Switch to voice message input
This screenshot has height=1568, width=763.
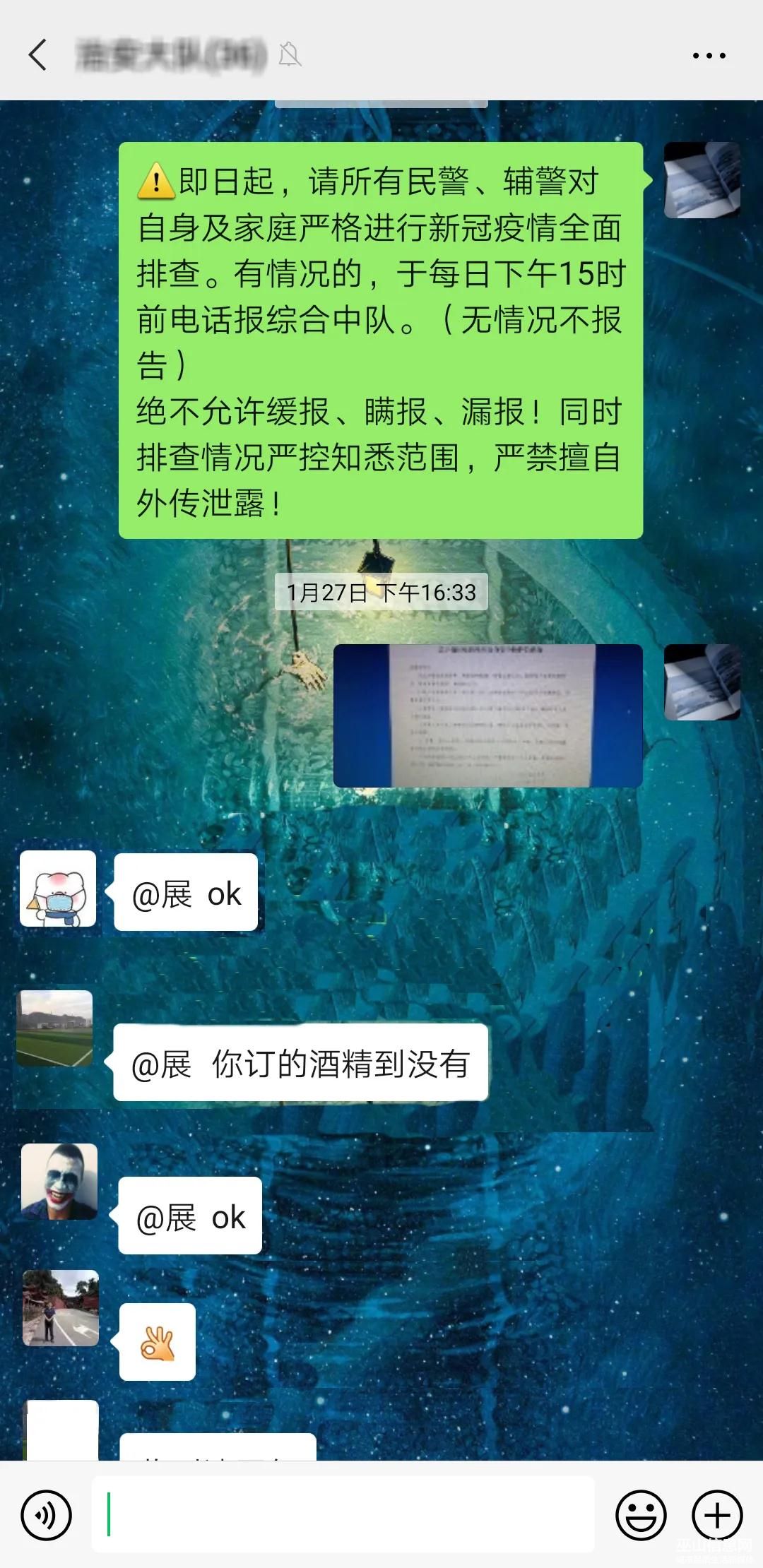click(47, 1515)
